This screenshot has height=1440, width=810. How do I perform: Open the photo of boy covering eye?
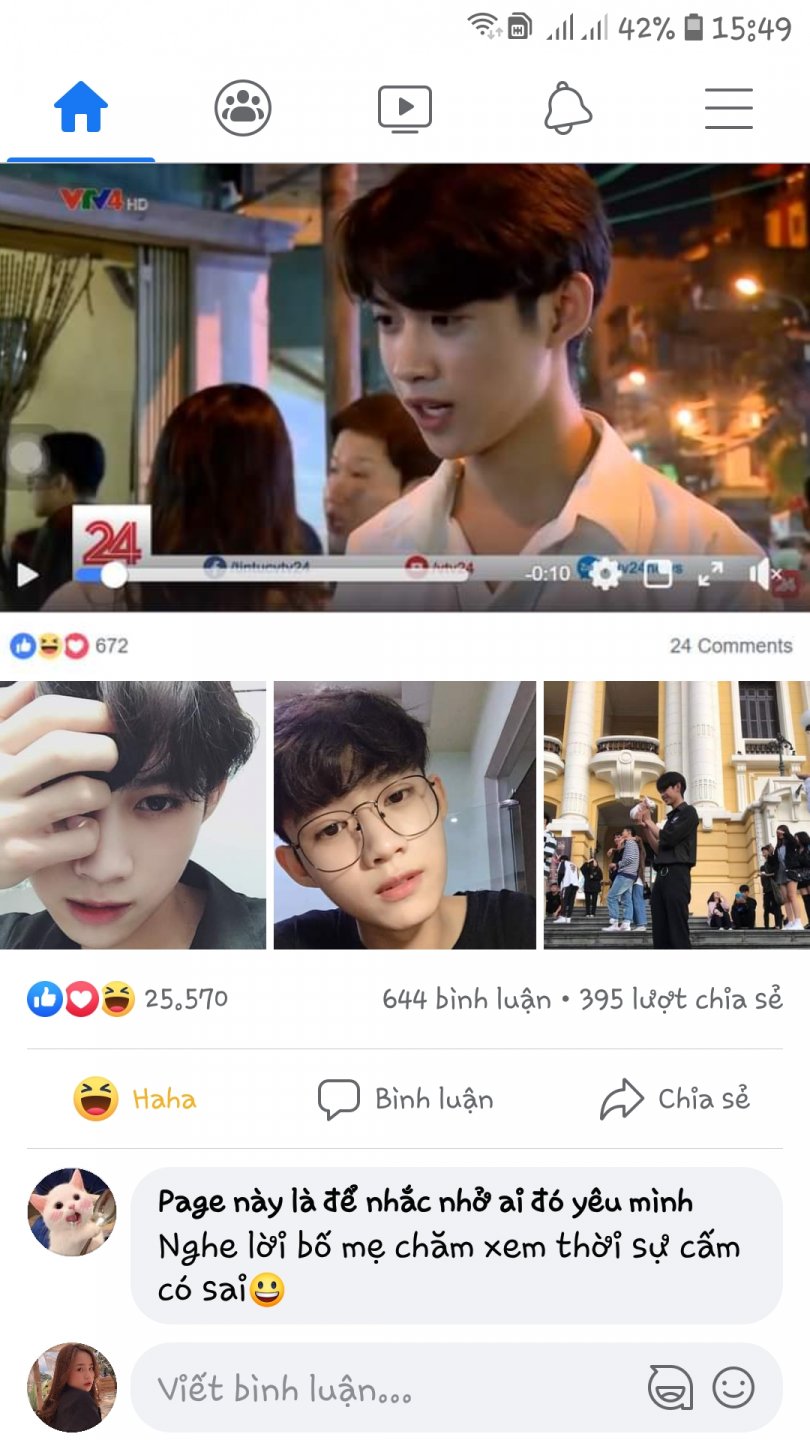[x=132, y=815]
